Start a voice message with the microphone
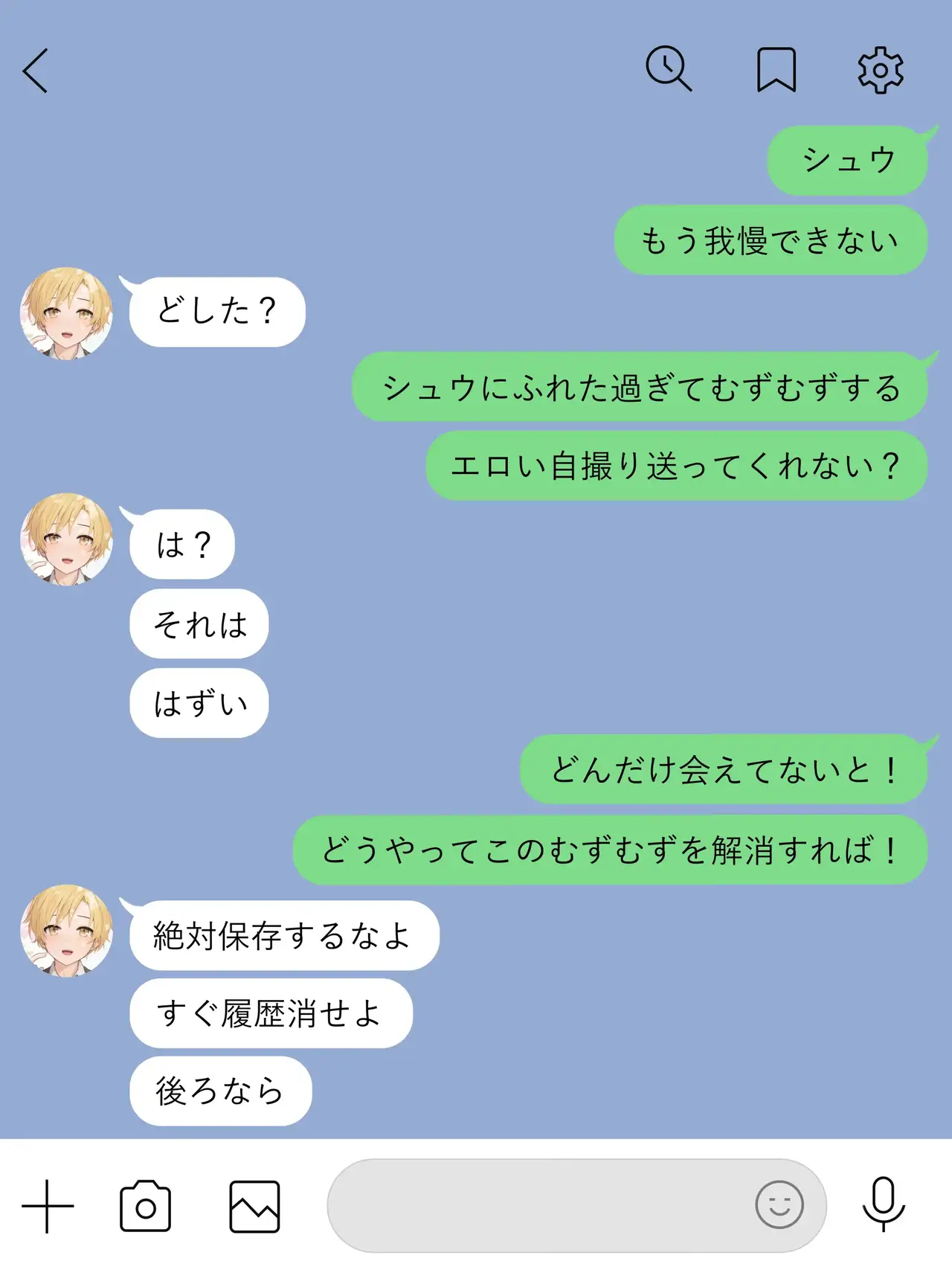952x1270 pixels. click(x=884, y=1205)
